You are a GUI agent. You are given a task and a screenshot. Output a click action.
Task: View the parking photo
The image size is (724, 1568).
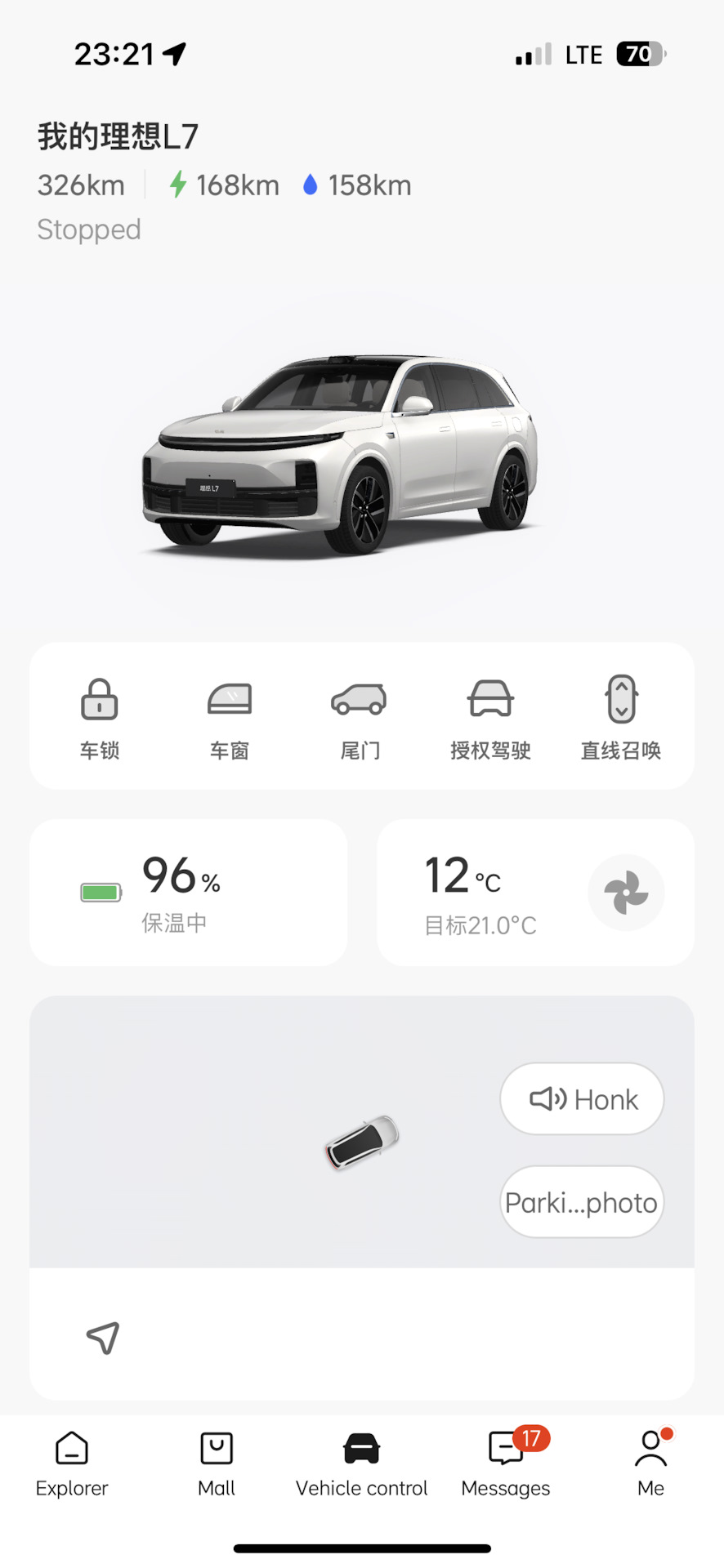582,1202
